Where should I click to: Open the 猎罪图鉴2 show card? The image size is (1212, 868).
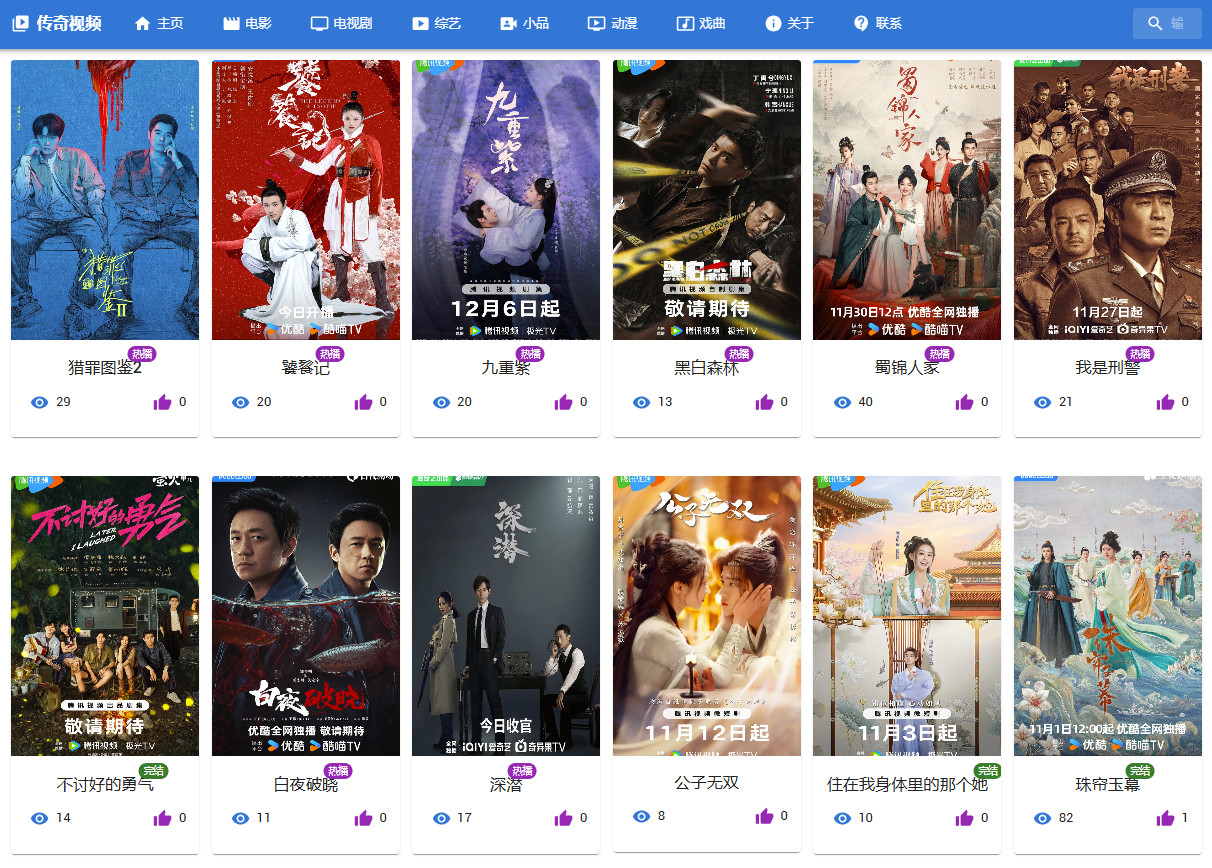coord(105,200)
